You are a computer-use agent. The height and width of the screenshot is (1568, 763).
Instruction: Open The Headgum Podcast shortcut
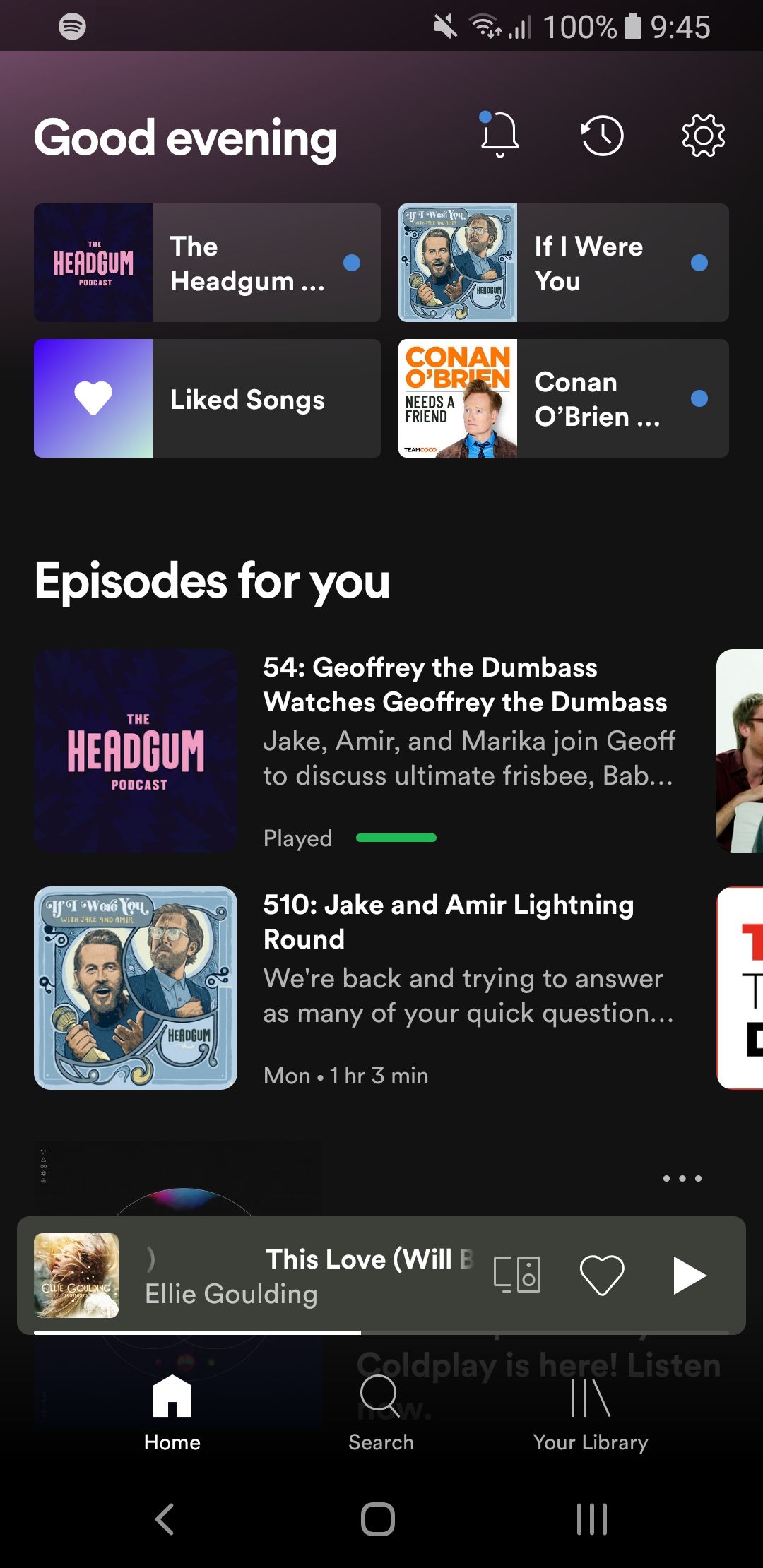tap(208, 263)
